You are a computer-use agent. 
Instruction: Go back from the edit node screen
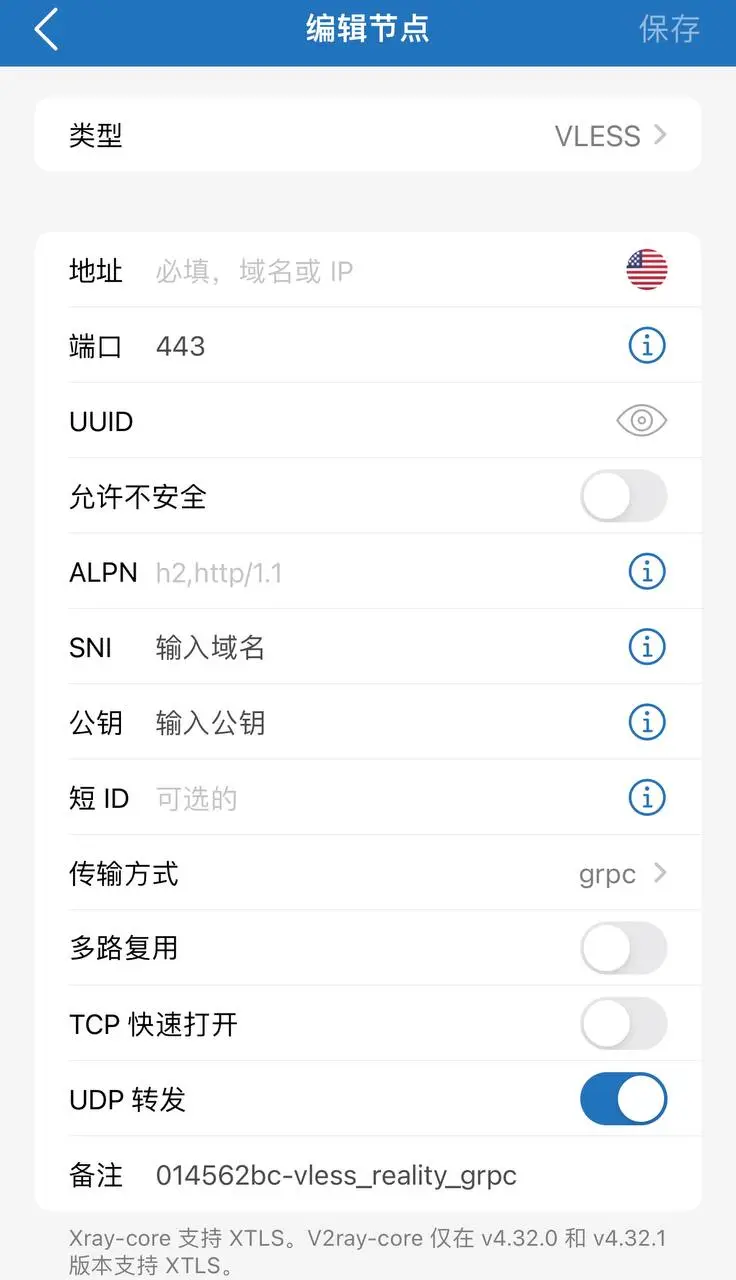[x=46, y=30]
